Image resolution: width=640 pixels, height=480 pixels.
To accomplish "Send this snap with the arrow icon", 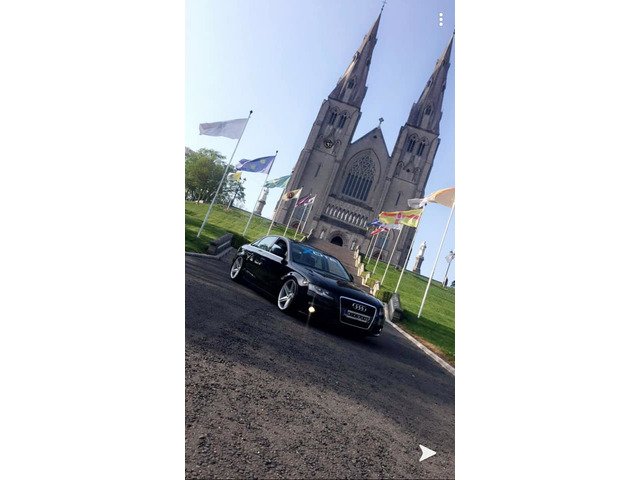I will 427,453.
